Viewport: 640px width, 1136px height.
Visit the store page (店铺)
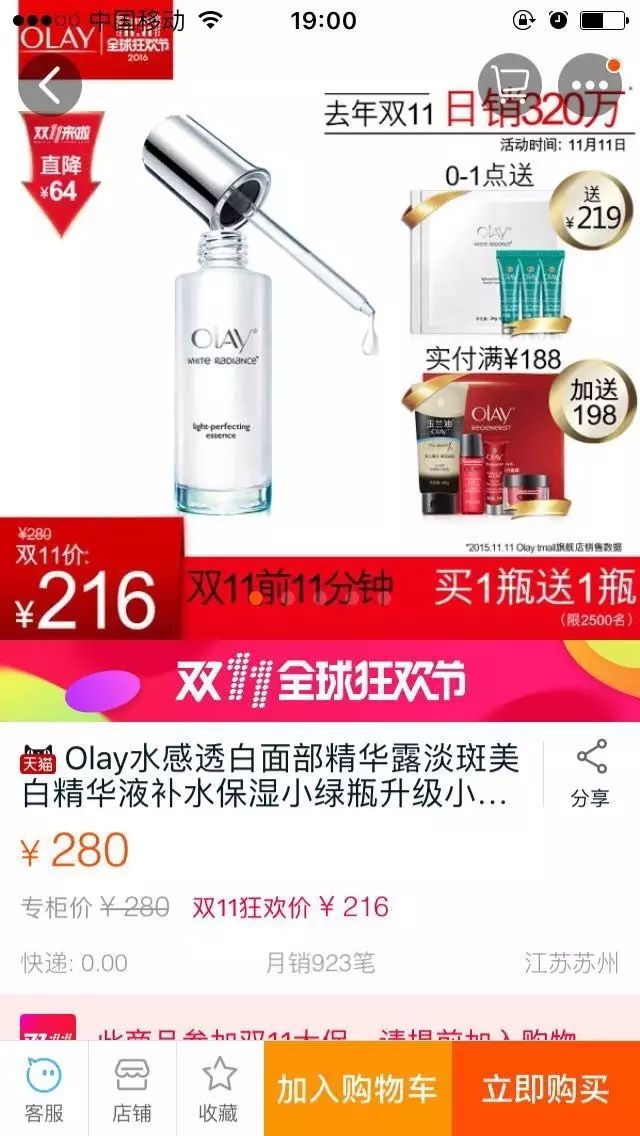[132, 1088]
